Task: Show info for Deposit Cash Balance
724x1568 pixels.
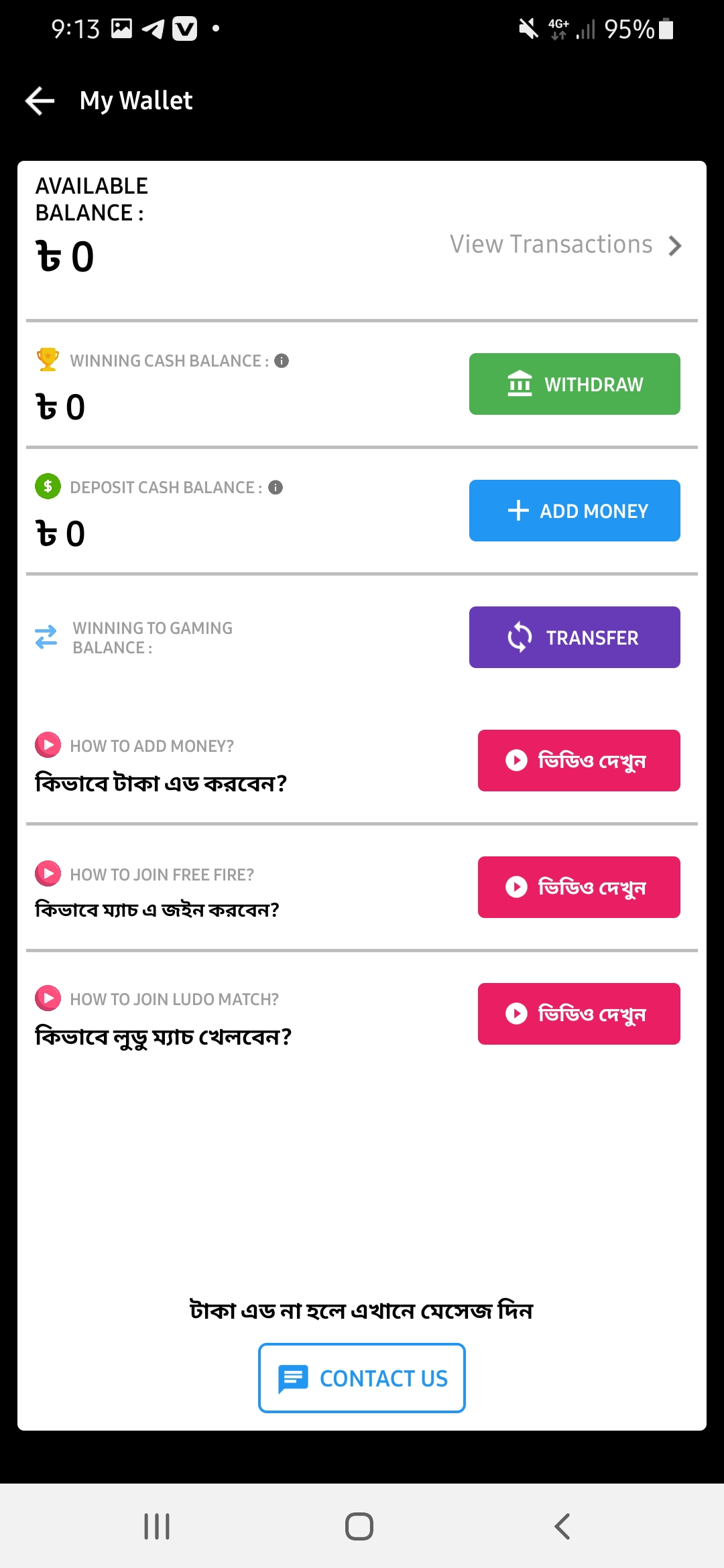Action: [276, 487]
